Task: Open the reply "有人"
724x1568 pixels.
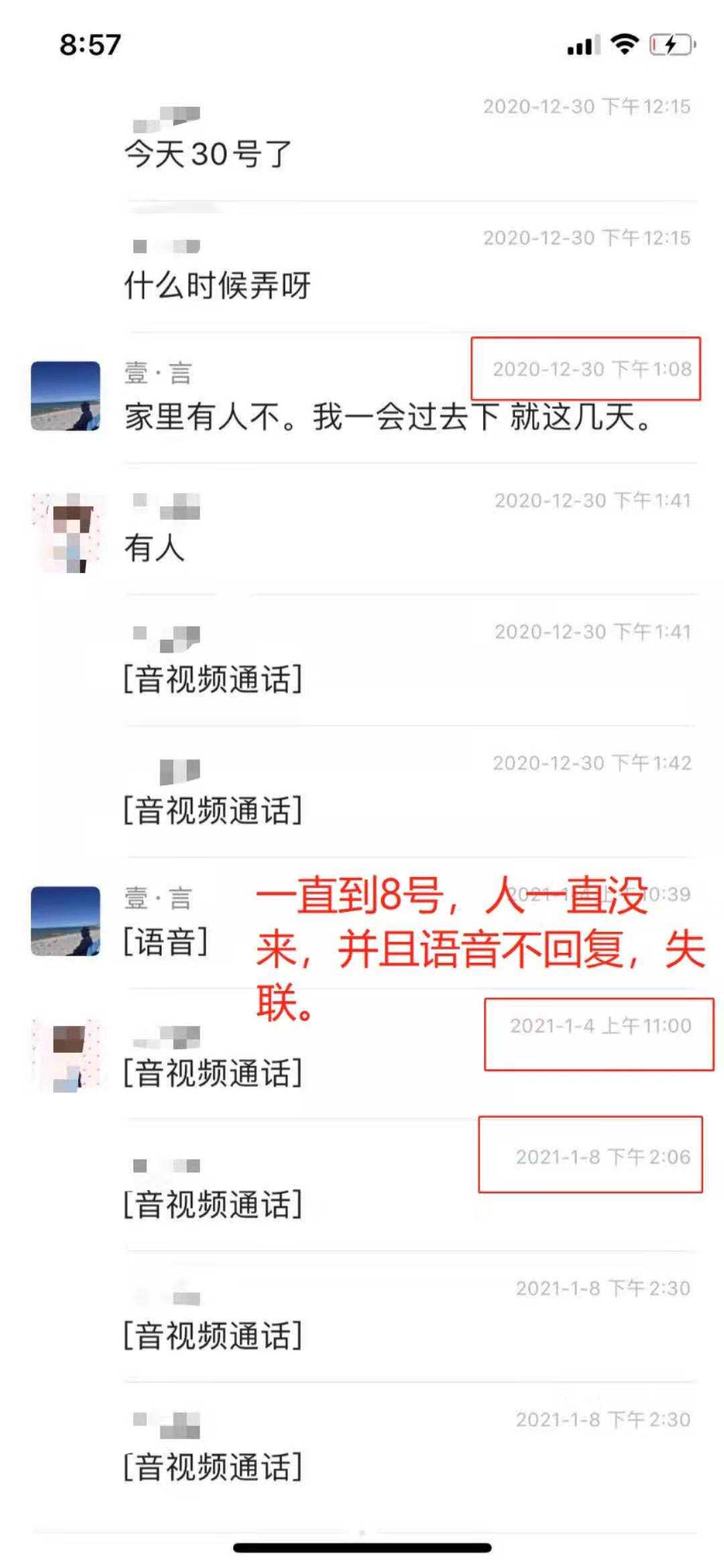Action: [x=154, y=548]
